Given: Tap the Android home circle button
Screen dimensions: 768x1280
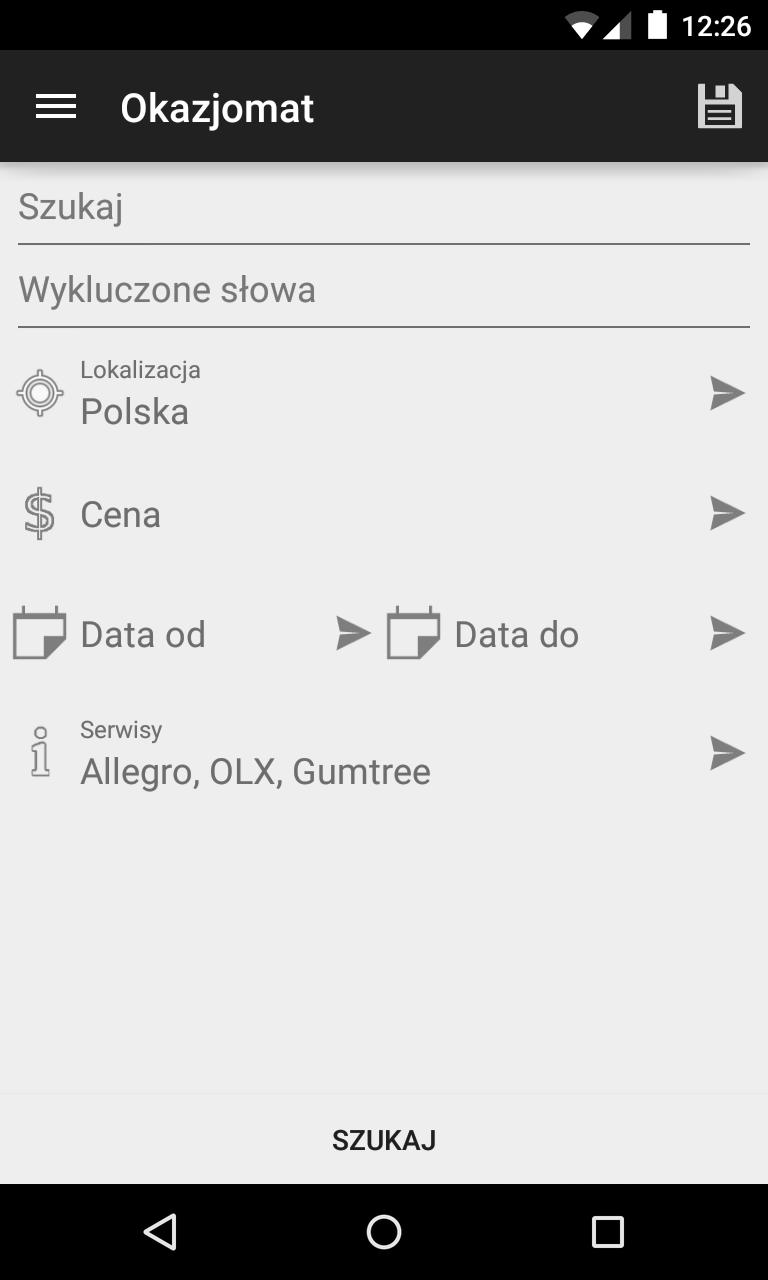Looking at the screenshot, I should point(384,1232).
